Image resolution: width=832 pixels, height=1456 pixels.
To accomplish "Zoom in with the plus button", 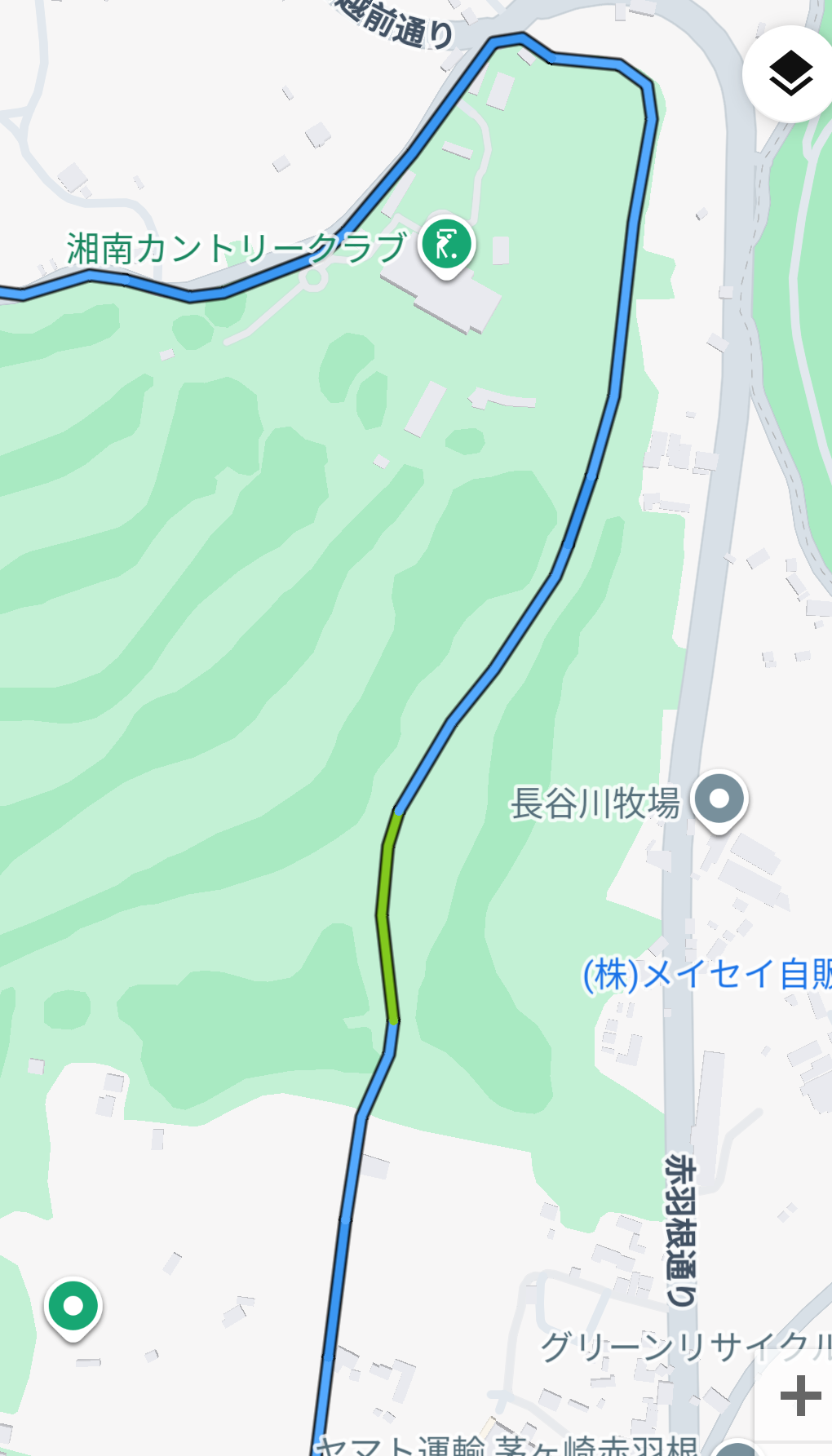I will tap(800, 1395).
